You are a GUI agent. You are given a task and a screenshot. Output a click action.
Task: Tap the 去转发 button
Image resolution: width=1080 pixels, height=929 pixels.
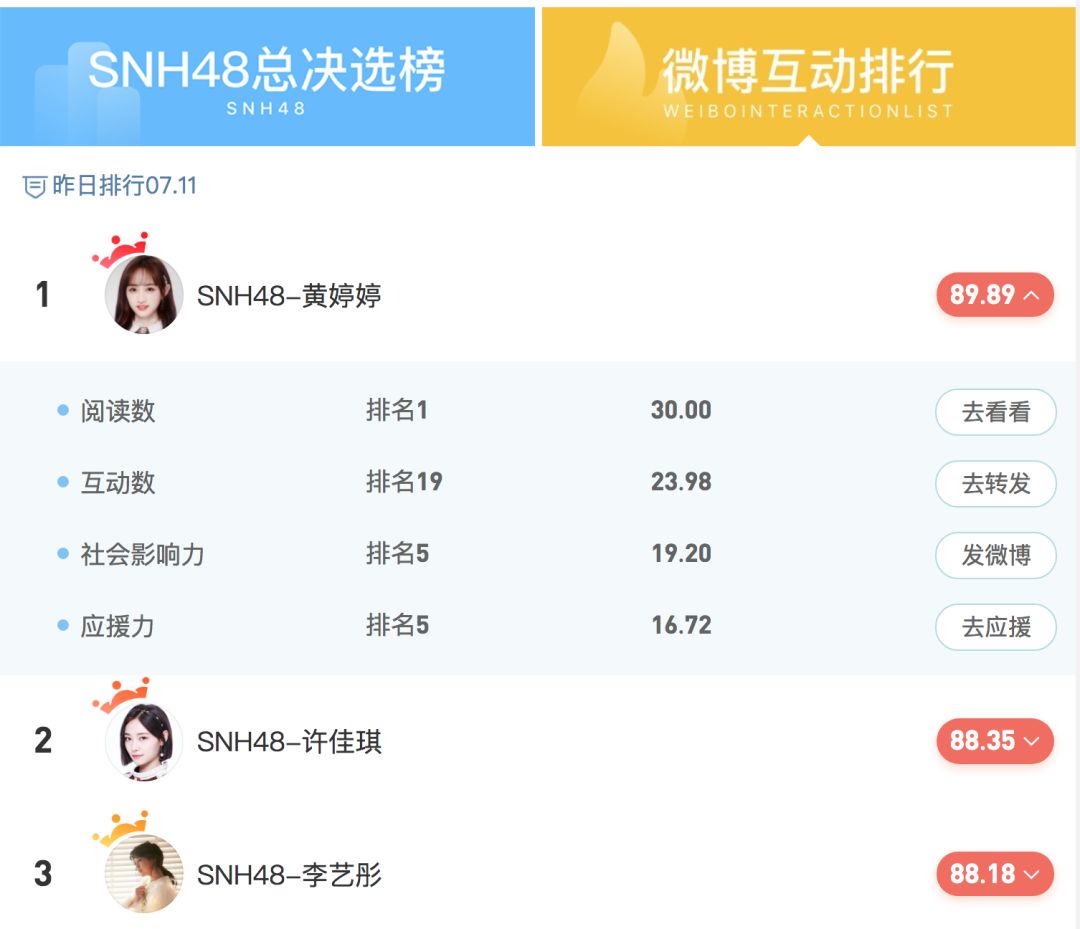click(x=995, y=484)
